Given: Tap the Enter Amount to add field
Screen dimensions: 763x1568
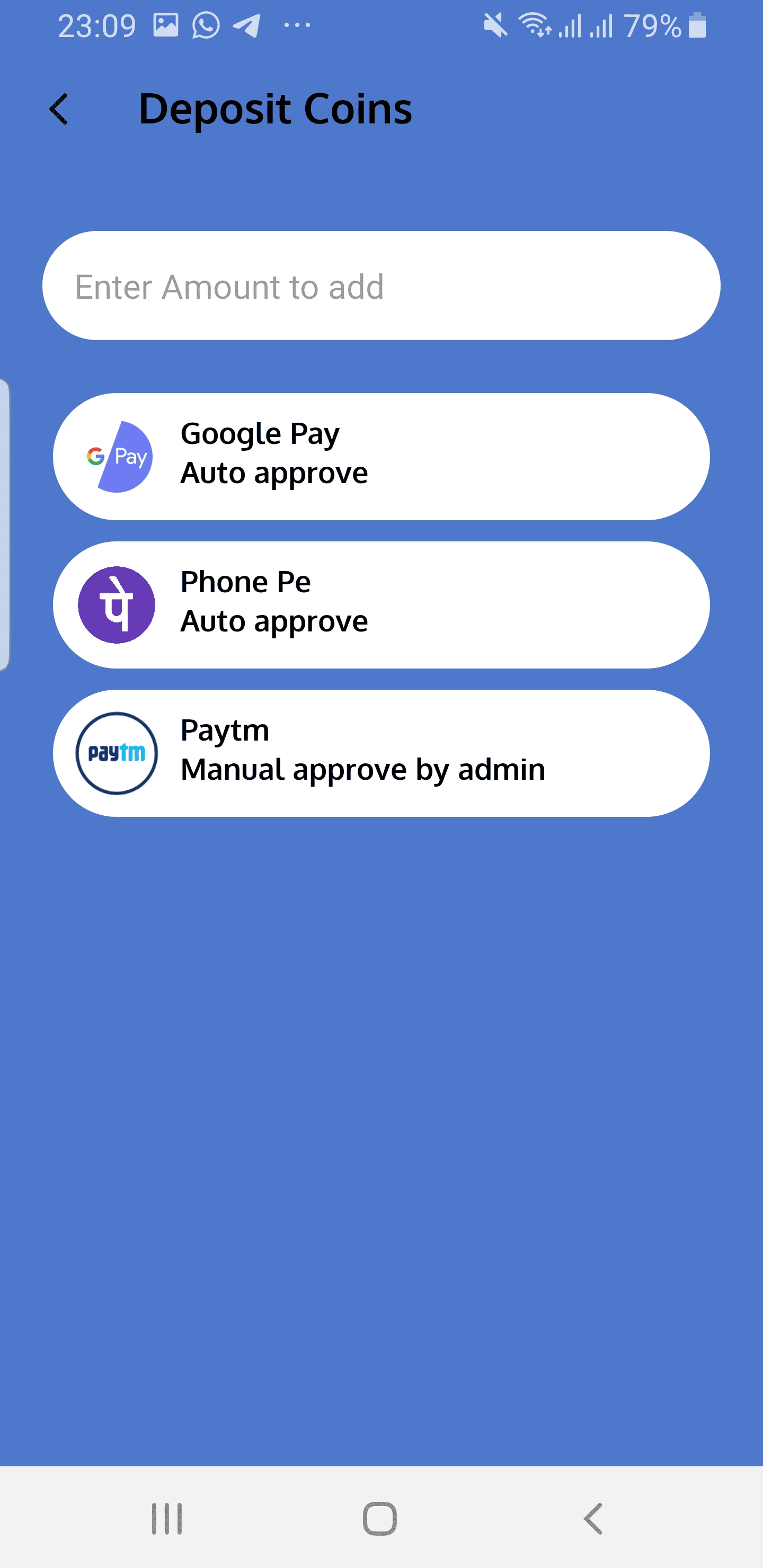Looking at the screenshot, I should tap(381, 286).
